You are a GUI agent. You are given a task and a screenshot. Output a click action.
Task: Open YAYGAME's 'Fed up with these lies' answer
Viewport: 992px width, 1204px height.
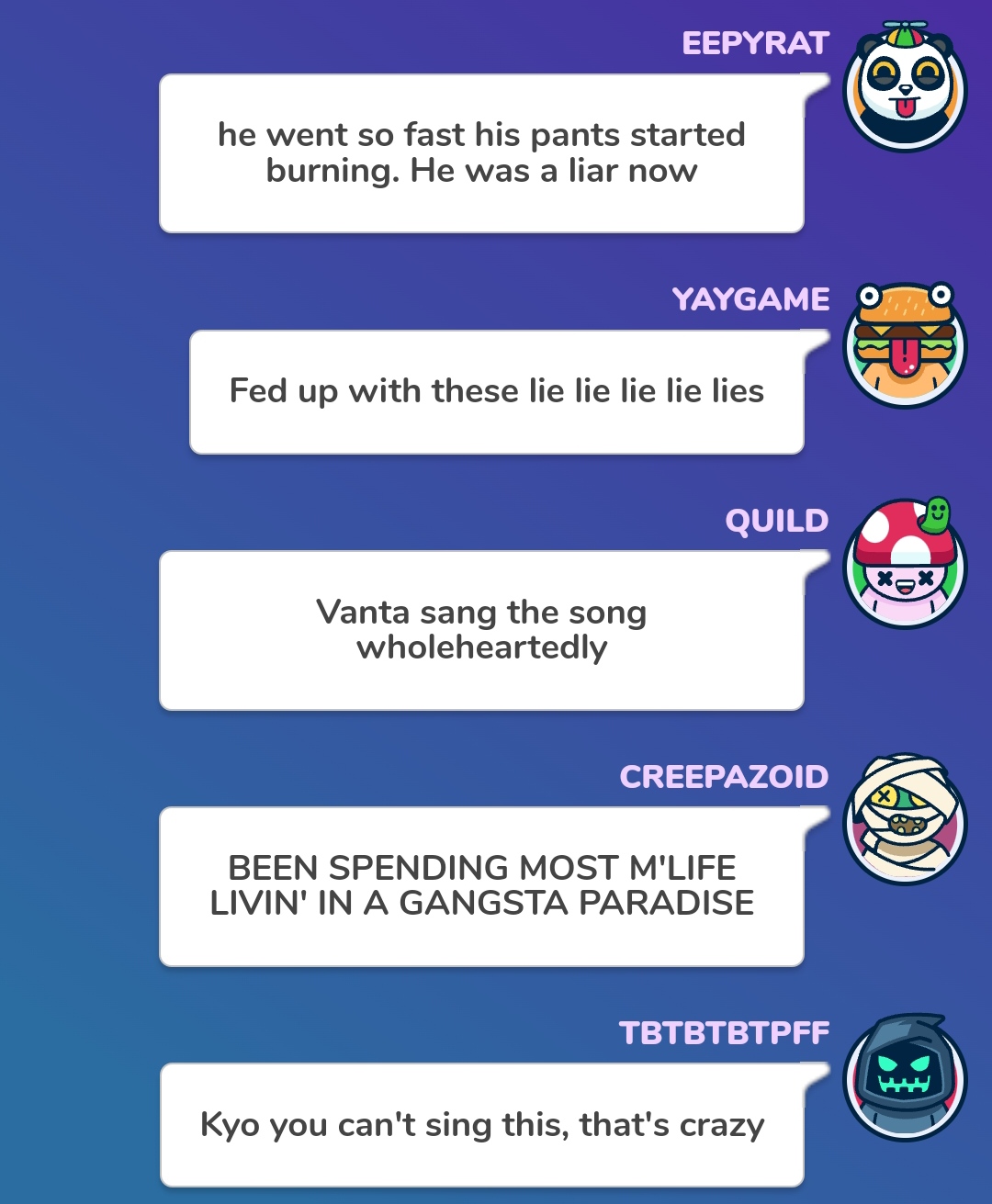coord(496,392)
